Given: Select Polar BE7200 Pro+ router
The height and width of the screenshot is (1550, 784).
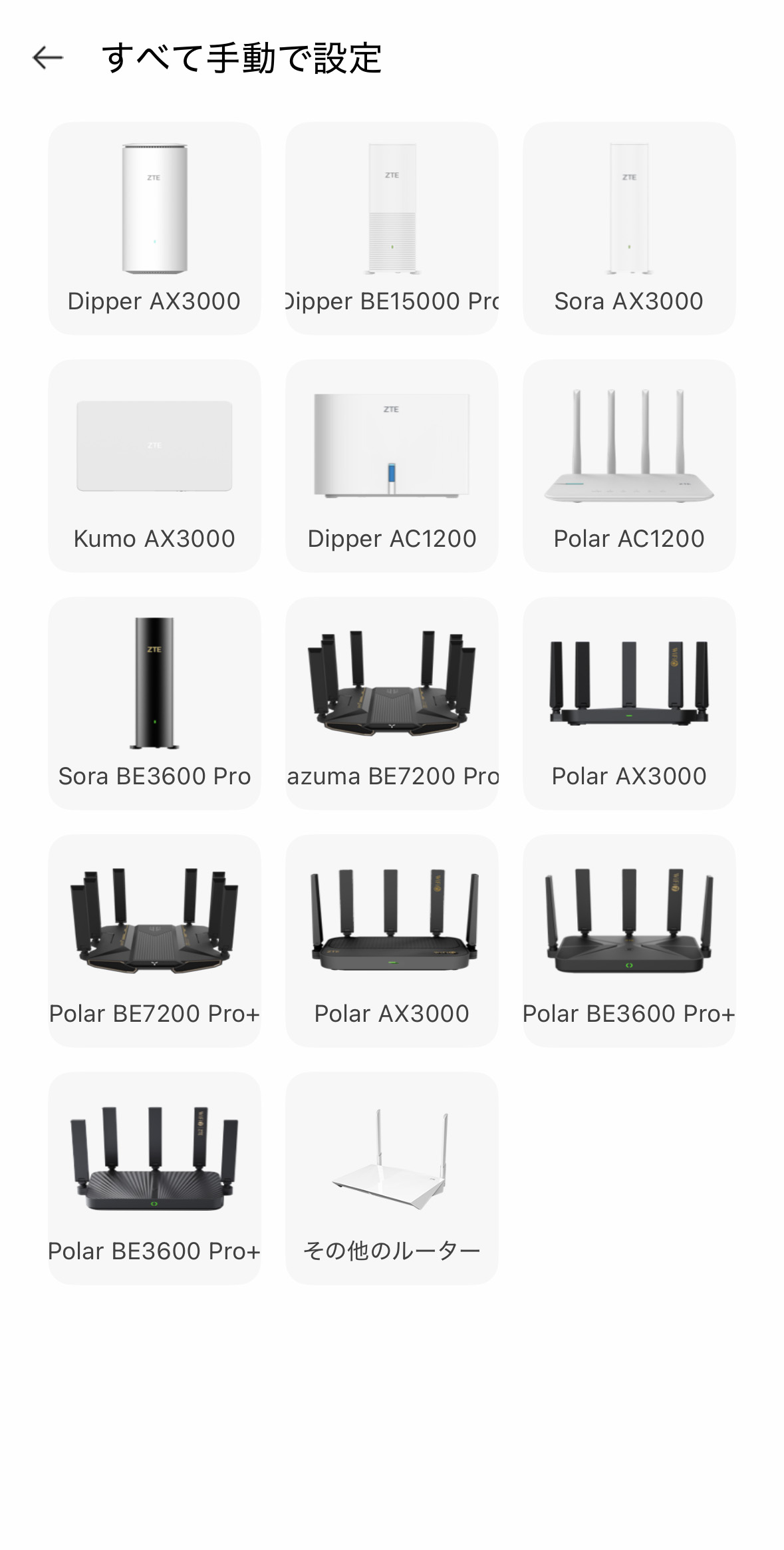Looking at the screenshot, I should point(154,940).
